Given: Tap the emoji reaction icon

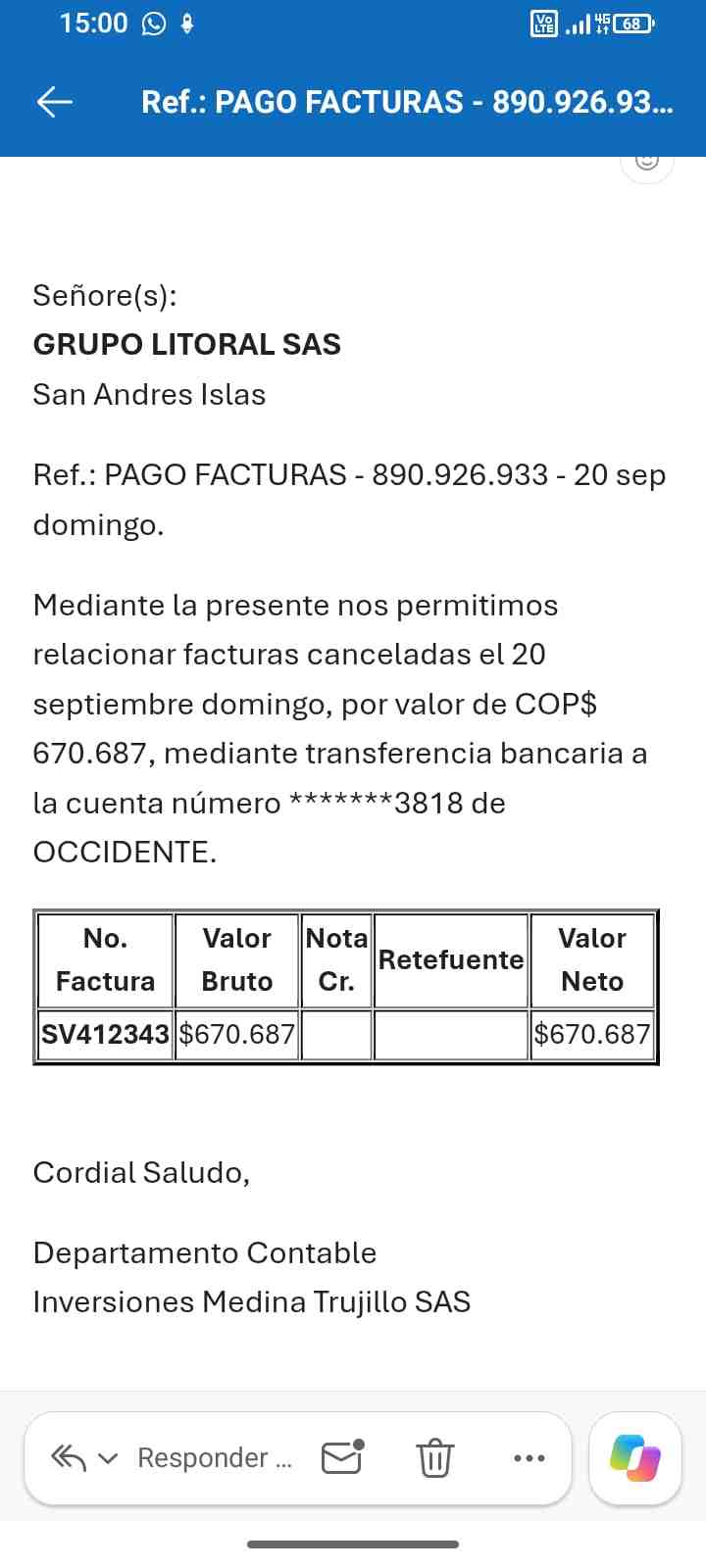Looking at the screenshot, I should click(647, 162).
